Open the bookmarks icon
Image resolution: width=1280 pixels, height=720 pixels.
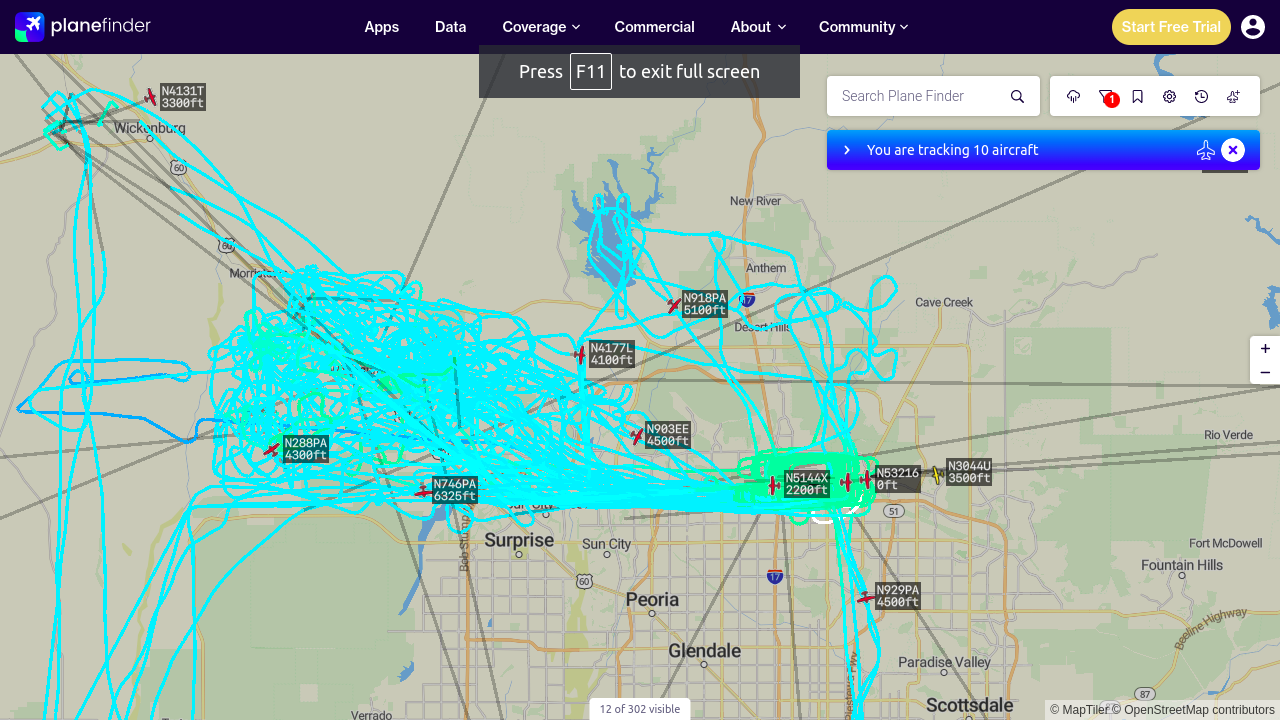[1138, 96]
